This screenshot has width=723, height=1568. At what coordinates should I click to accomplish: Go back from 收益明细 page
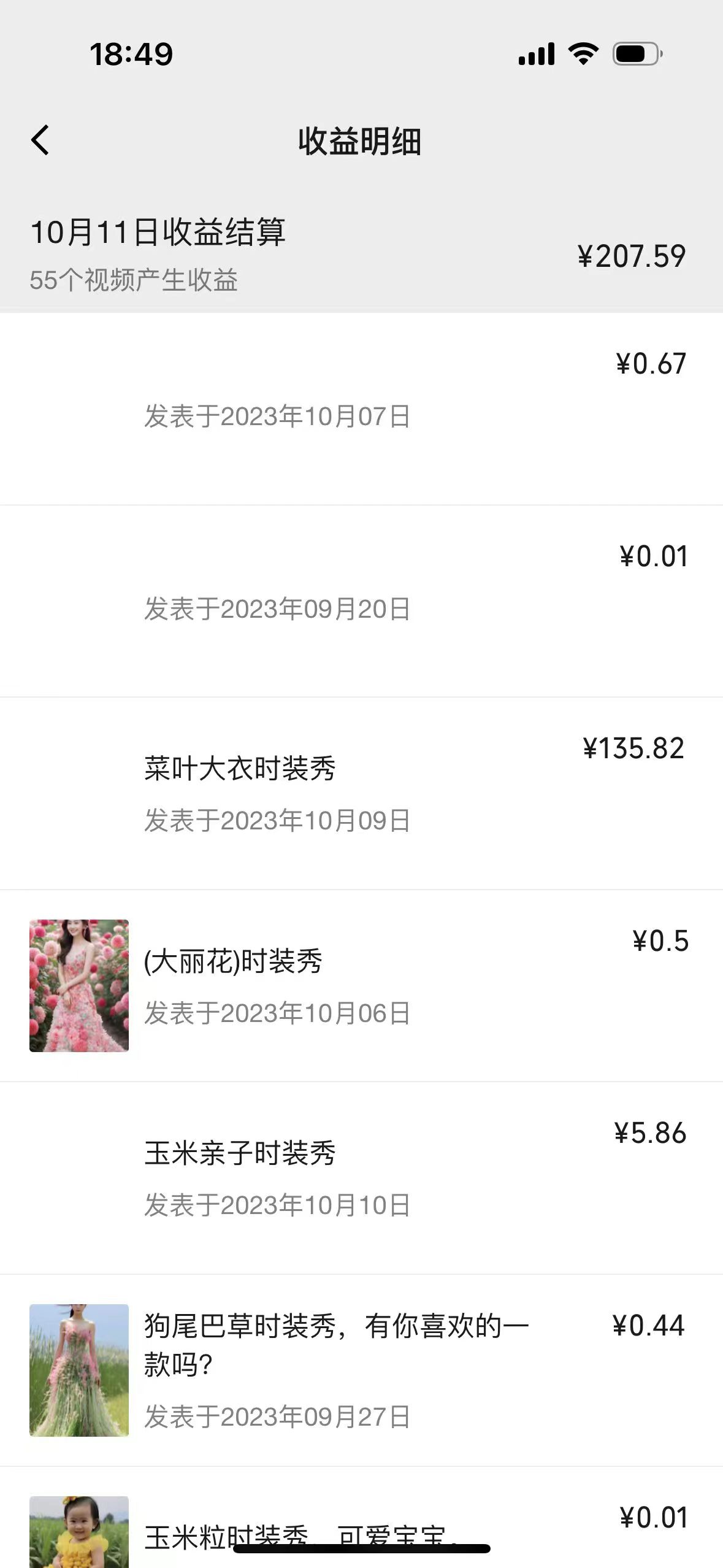click(x=40, y=140)
